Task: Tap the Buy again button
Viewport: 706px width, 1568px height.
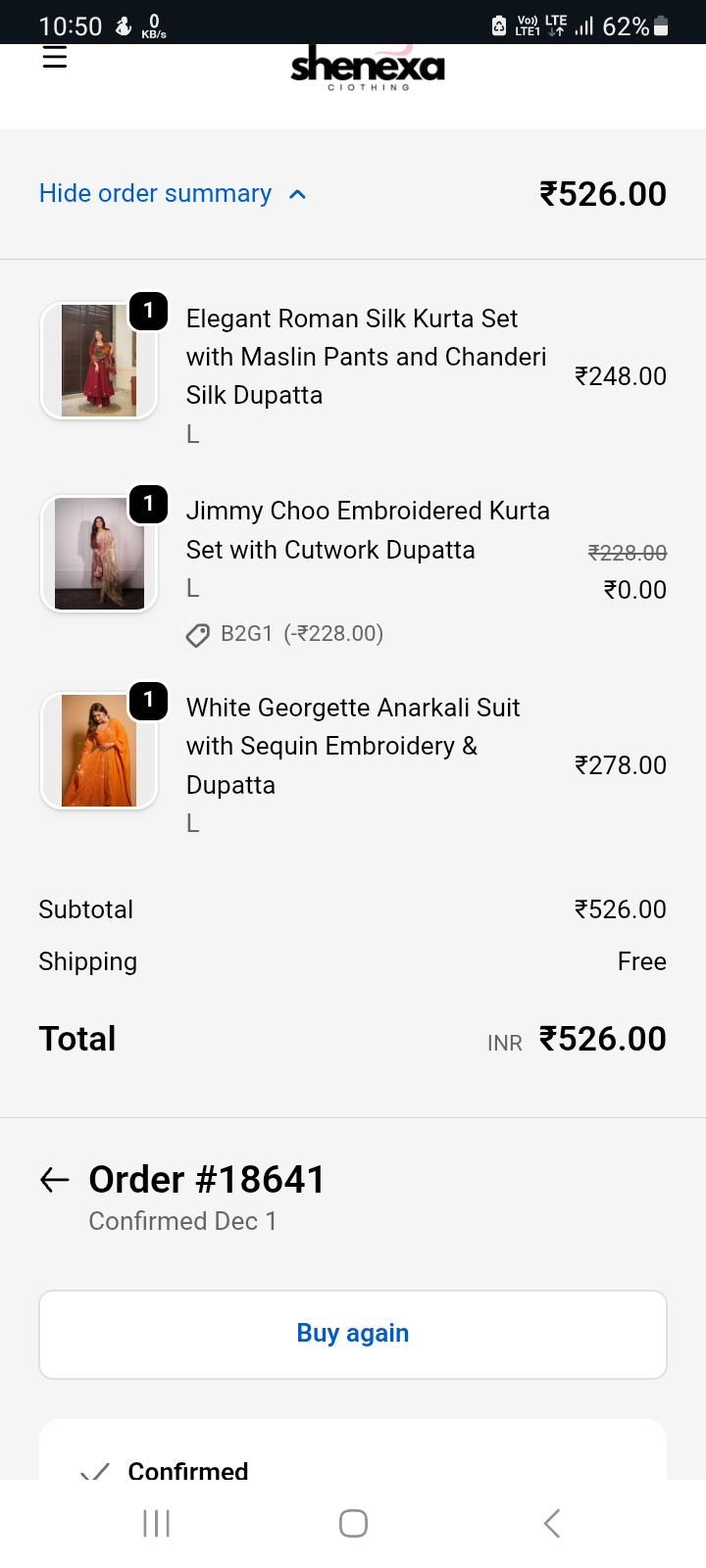Action: [353, 1334]
